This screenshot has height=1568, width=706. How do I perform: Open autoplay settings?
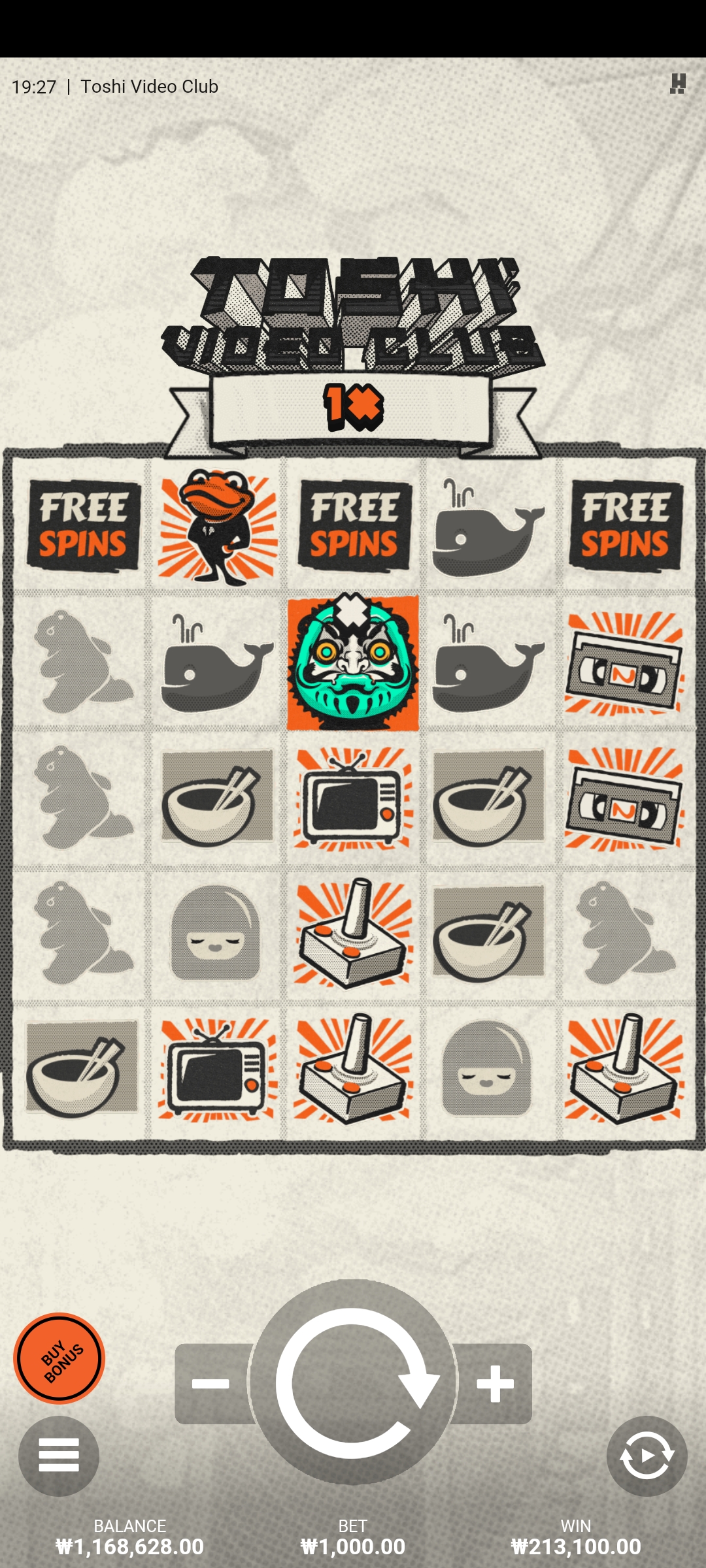click(x=647, y=1456)
